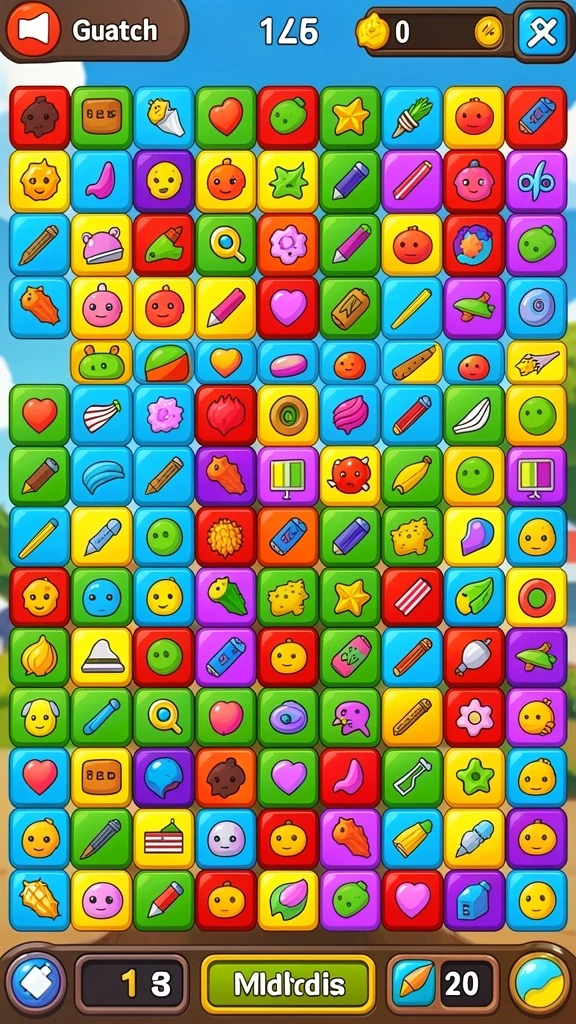Image resolution: width=576 pixels, height=1024 pixels.
Task: Select the red tile with the white flower
Action: 474,718
